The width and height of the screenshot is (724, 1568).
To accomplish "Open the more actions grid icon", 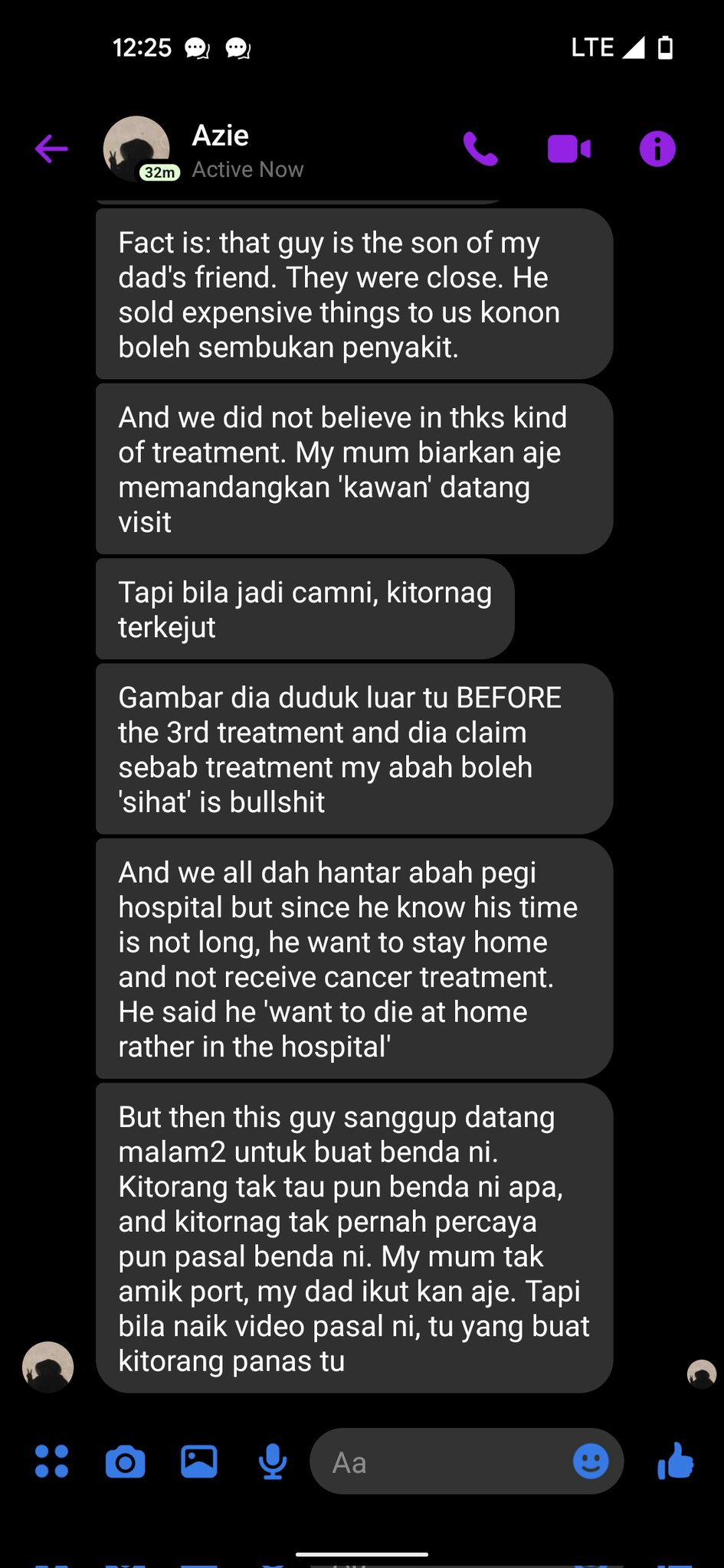I will [x=51, y=1461].
